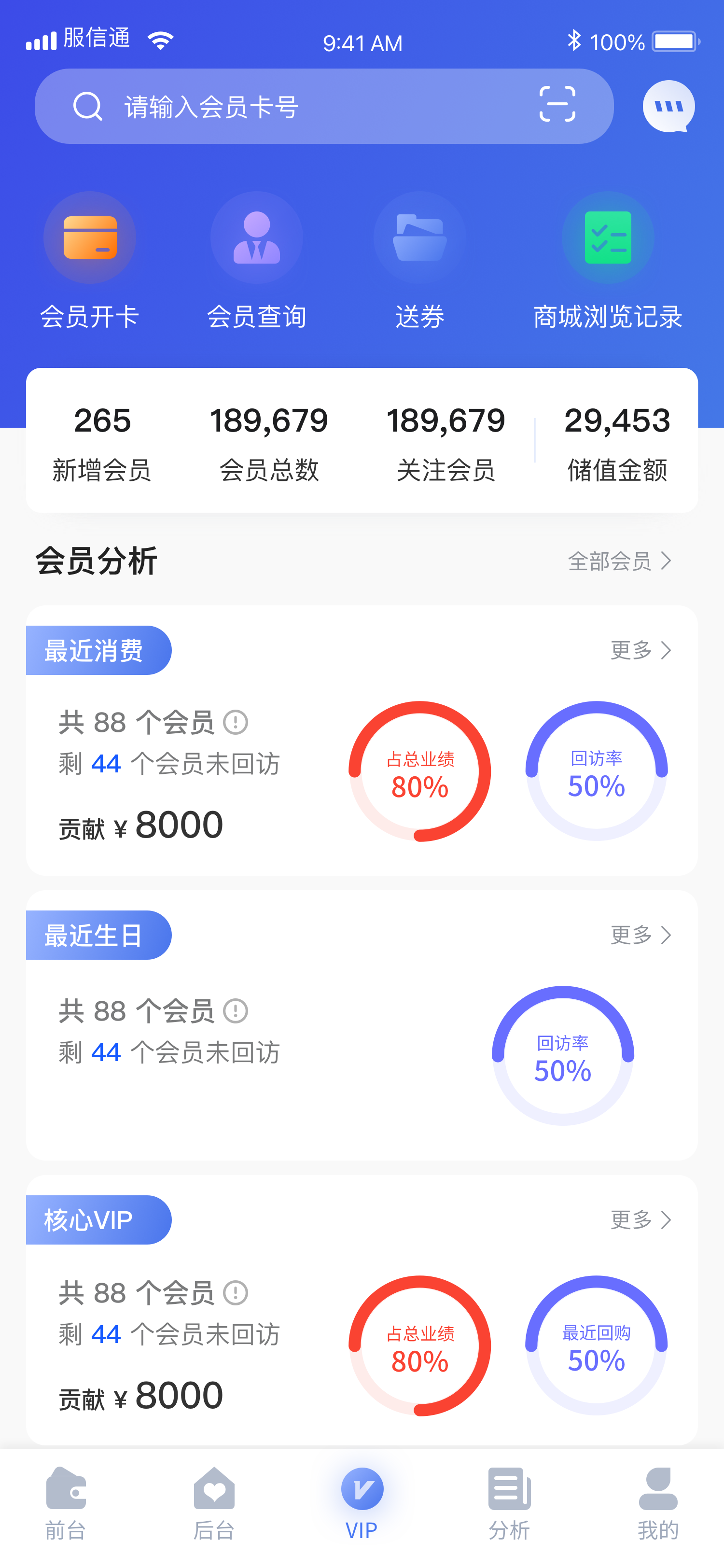
Task: Expand 更多 in the 最近消费 card
Action: (636, 650)
